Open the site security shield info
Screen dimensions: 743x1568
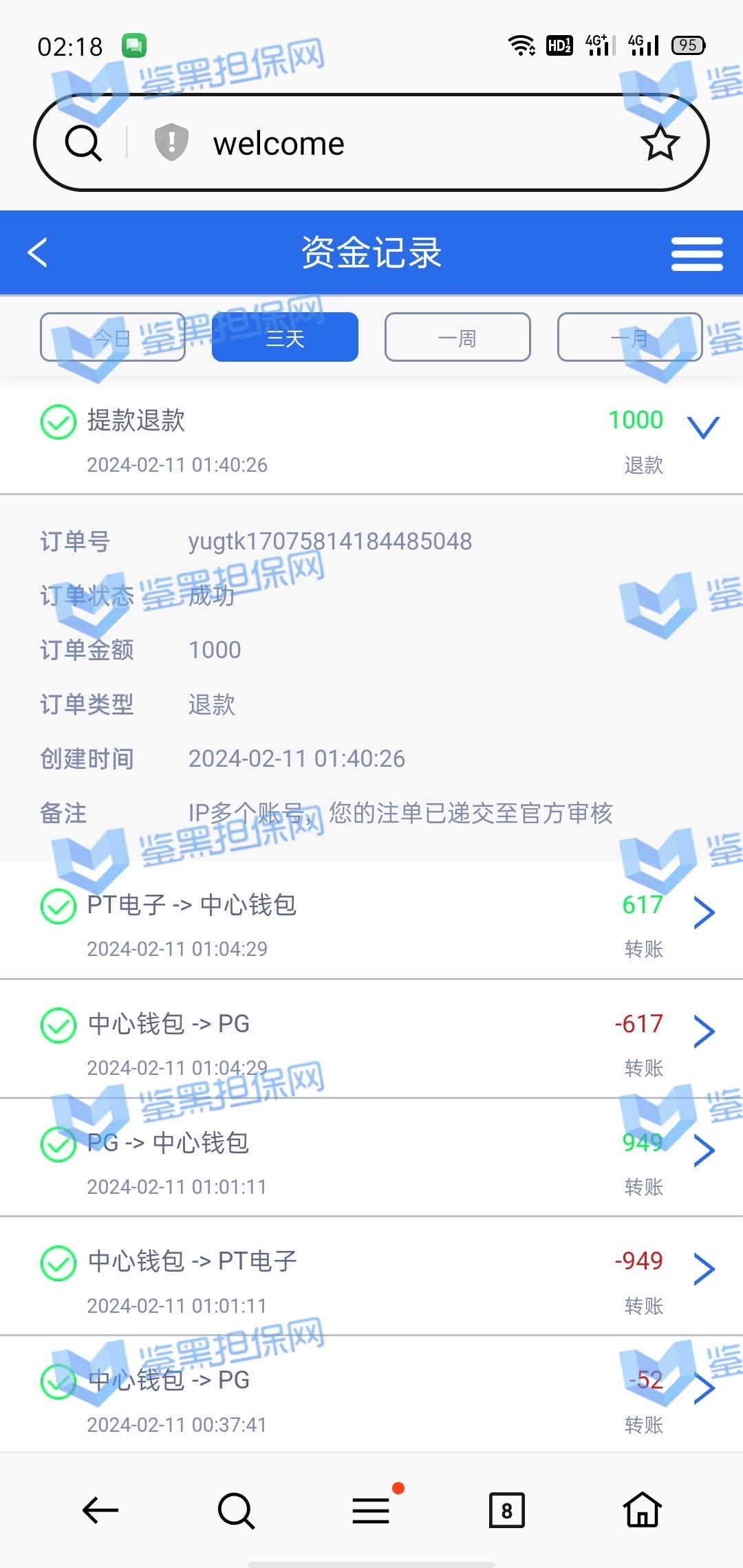tap(171, 142)
